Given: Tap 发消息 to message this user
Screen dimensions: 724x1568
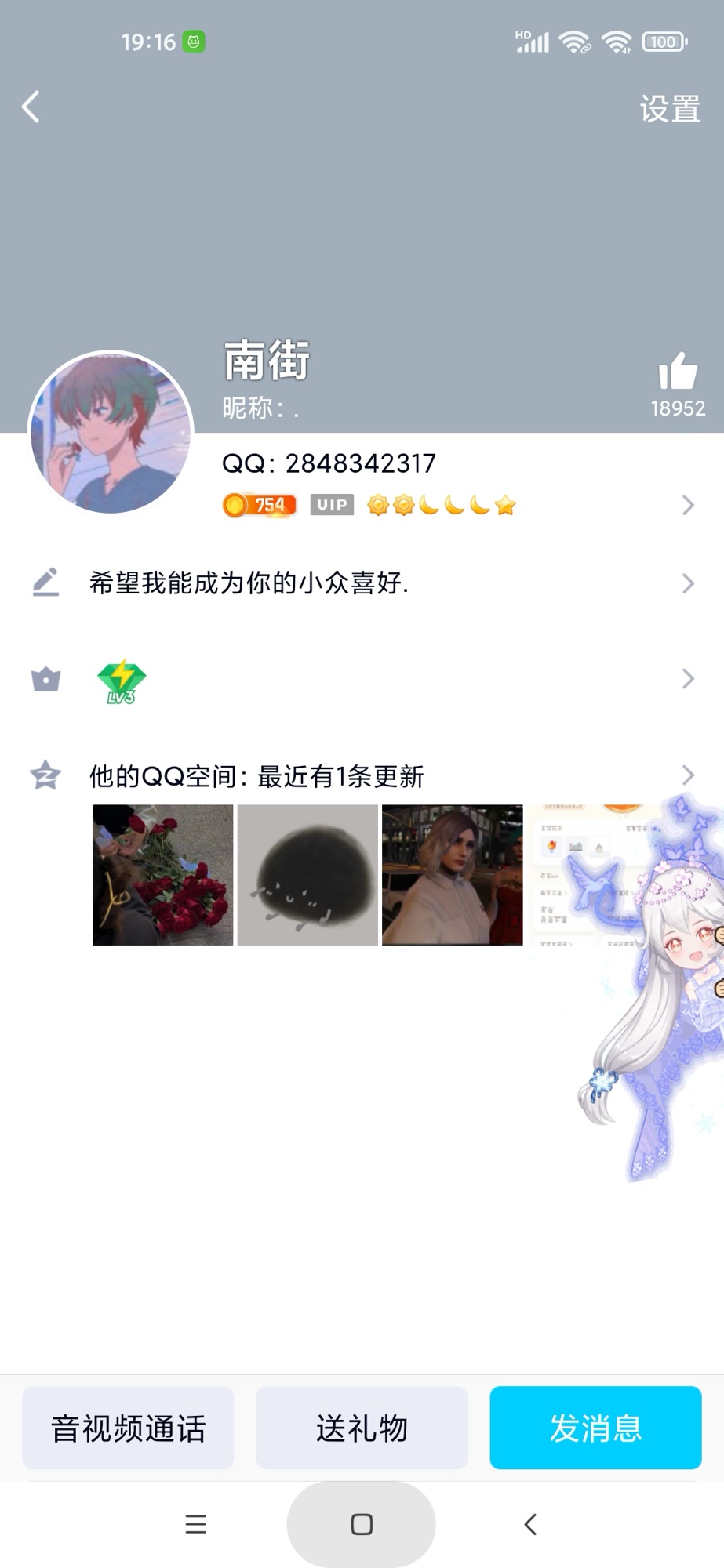Looking at the screenshot, I should coord(595,1428).
